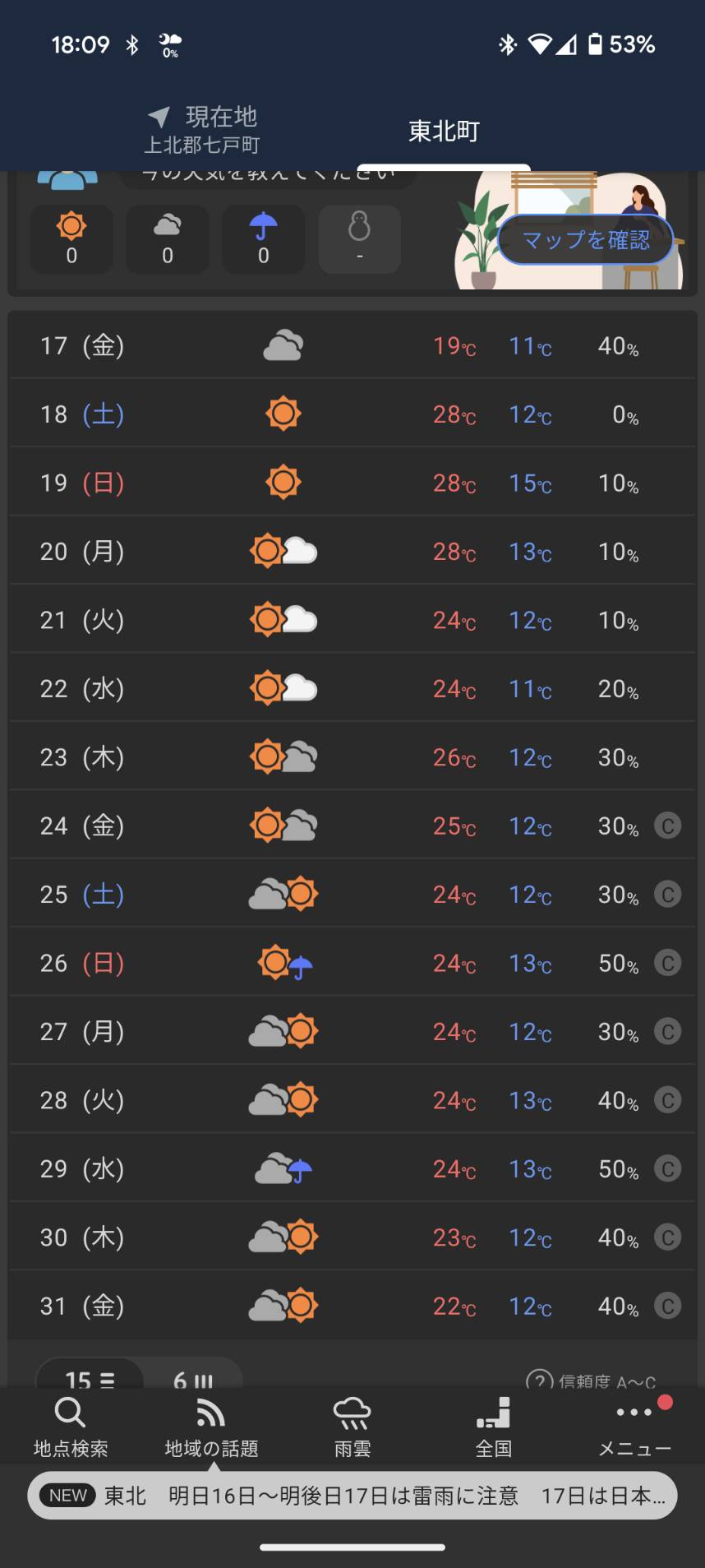705x1568 pixels.
Task: Open the 信頼度 A〜C help icon
Action: (539, 1381)
